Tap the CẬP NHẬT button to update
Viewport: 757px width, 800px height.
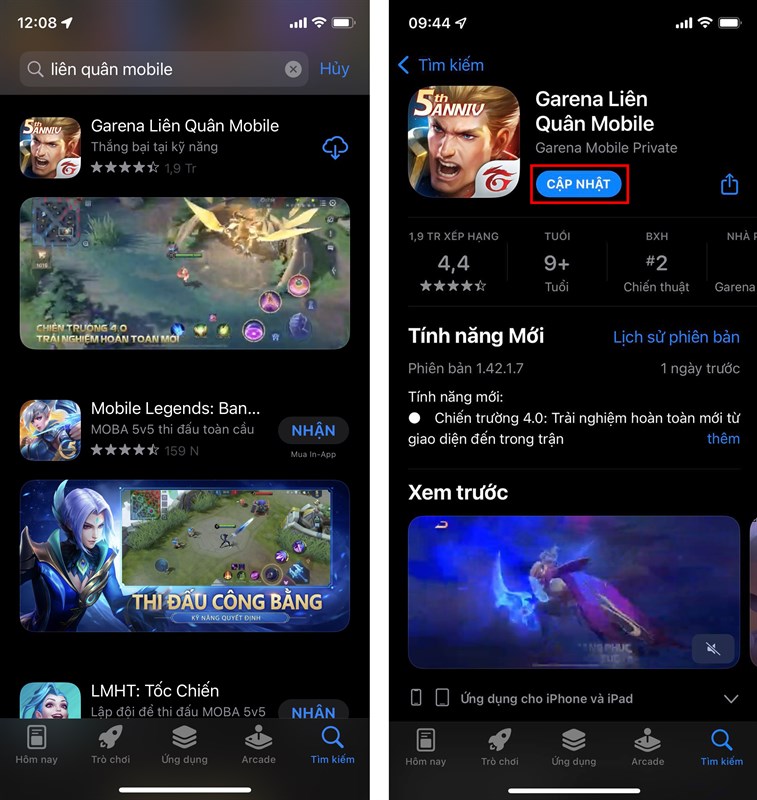click(578, 185)
